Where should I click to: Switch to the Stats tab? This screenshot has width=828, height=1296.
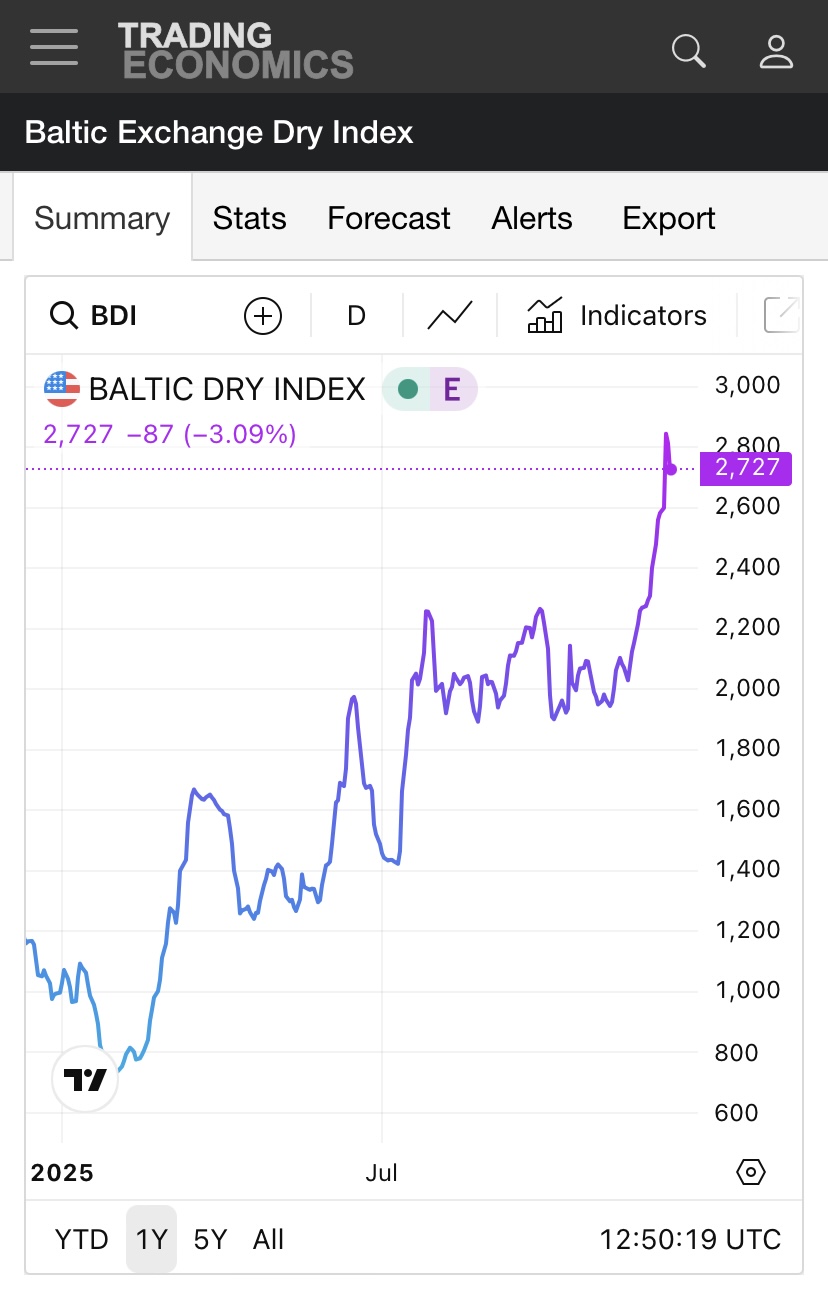click(250, 218)
